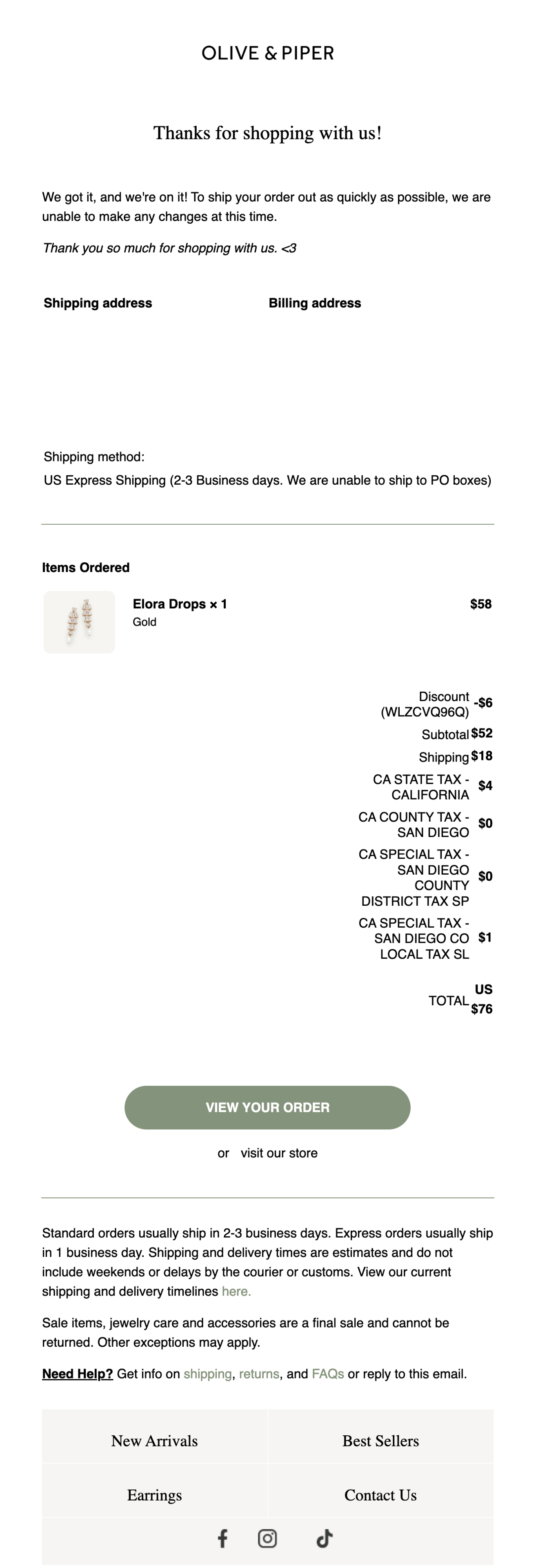Open the TikTok icon
The image size is (536, 1568).
click(324, 1539)
